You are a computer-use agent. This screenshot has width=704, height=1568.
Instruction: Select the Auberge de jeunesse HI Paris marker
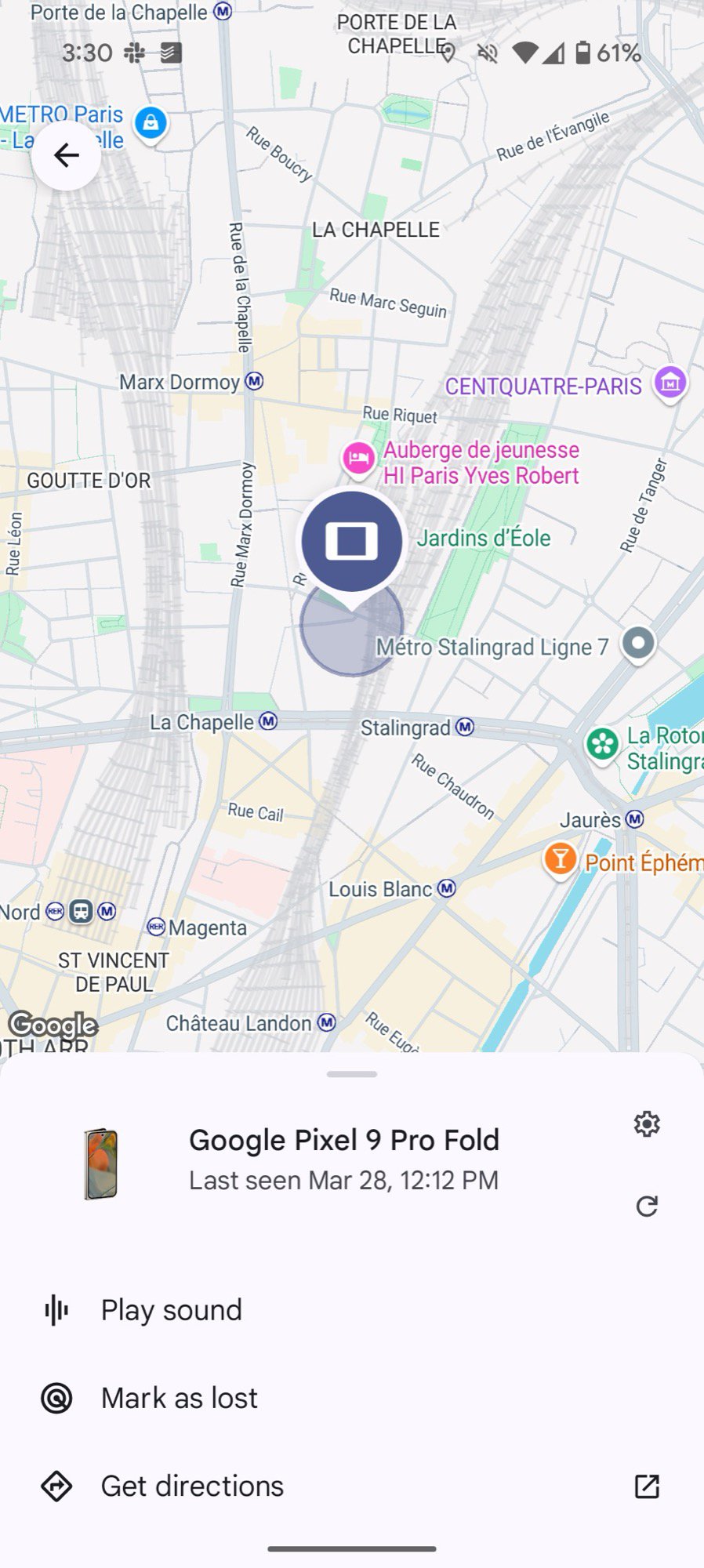[358, 458]
